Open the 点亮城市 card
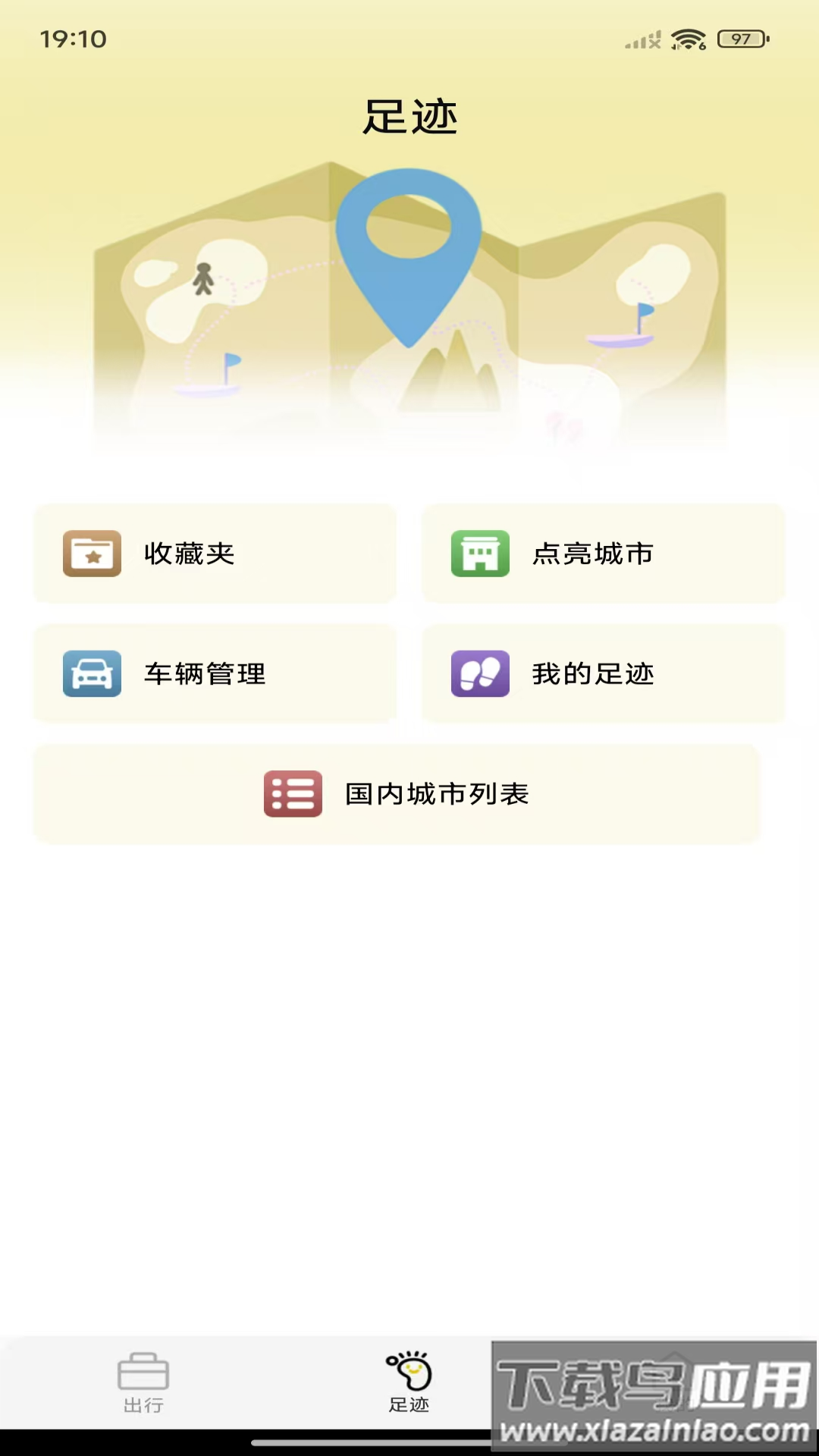 (604, 554)
